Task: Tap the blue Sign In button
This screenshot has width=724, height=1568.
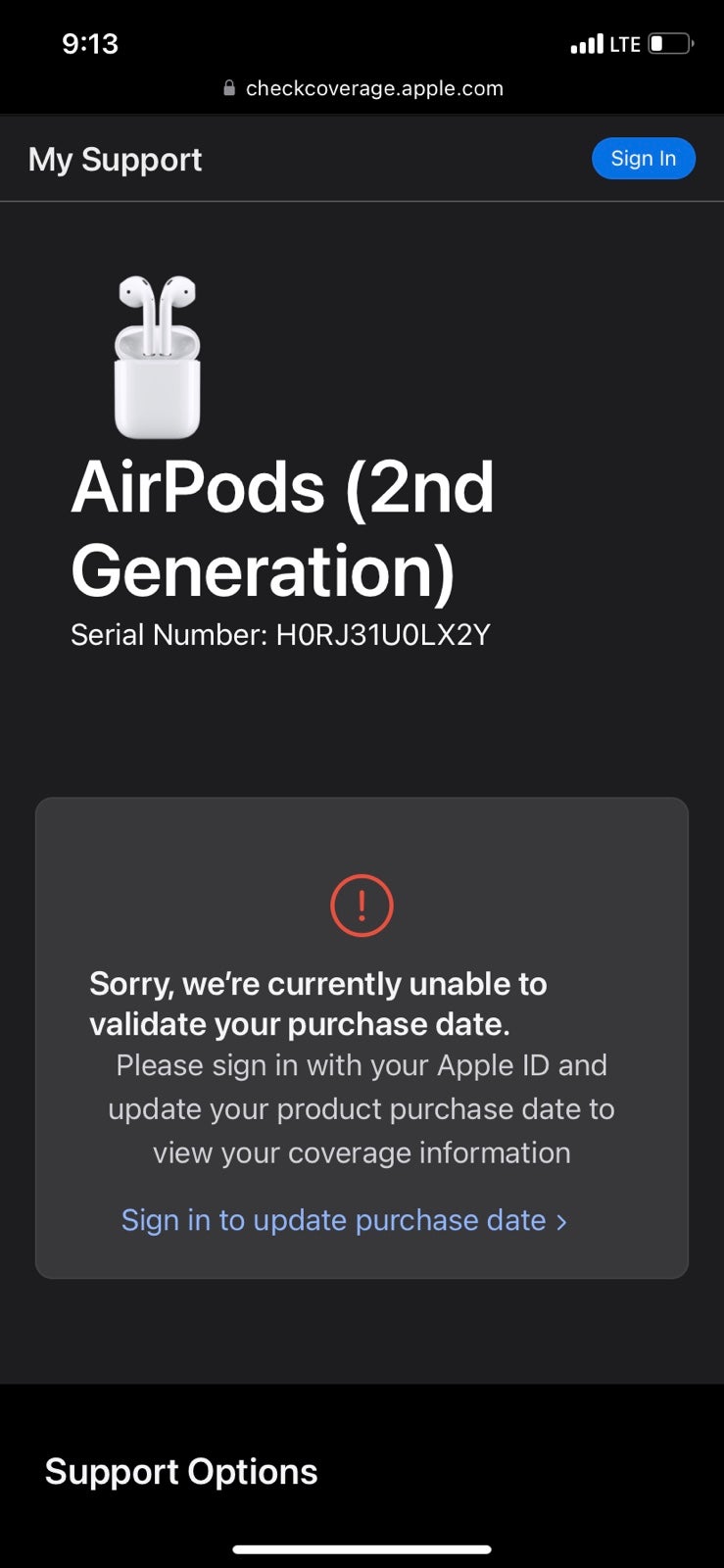Action: 644,159
